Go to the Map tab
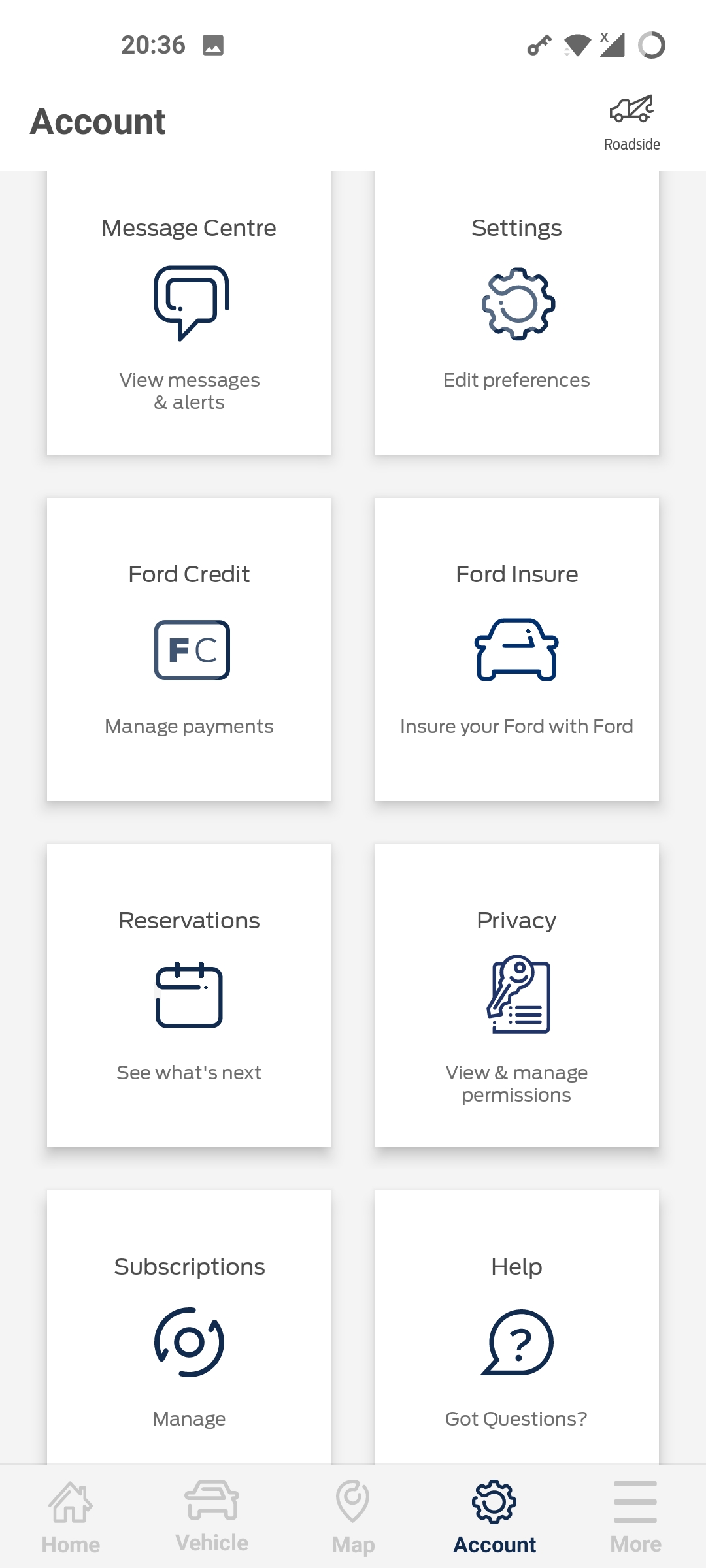This screenshot has height=1568, width=706. (x=353, y=1517)
